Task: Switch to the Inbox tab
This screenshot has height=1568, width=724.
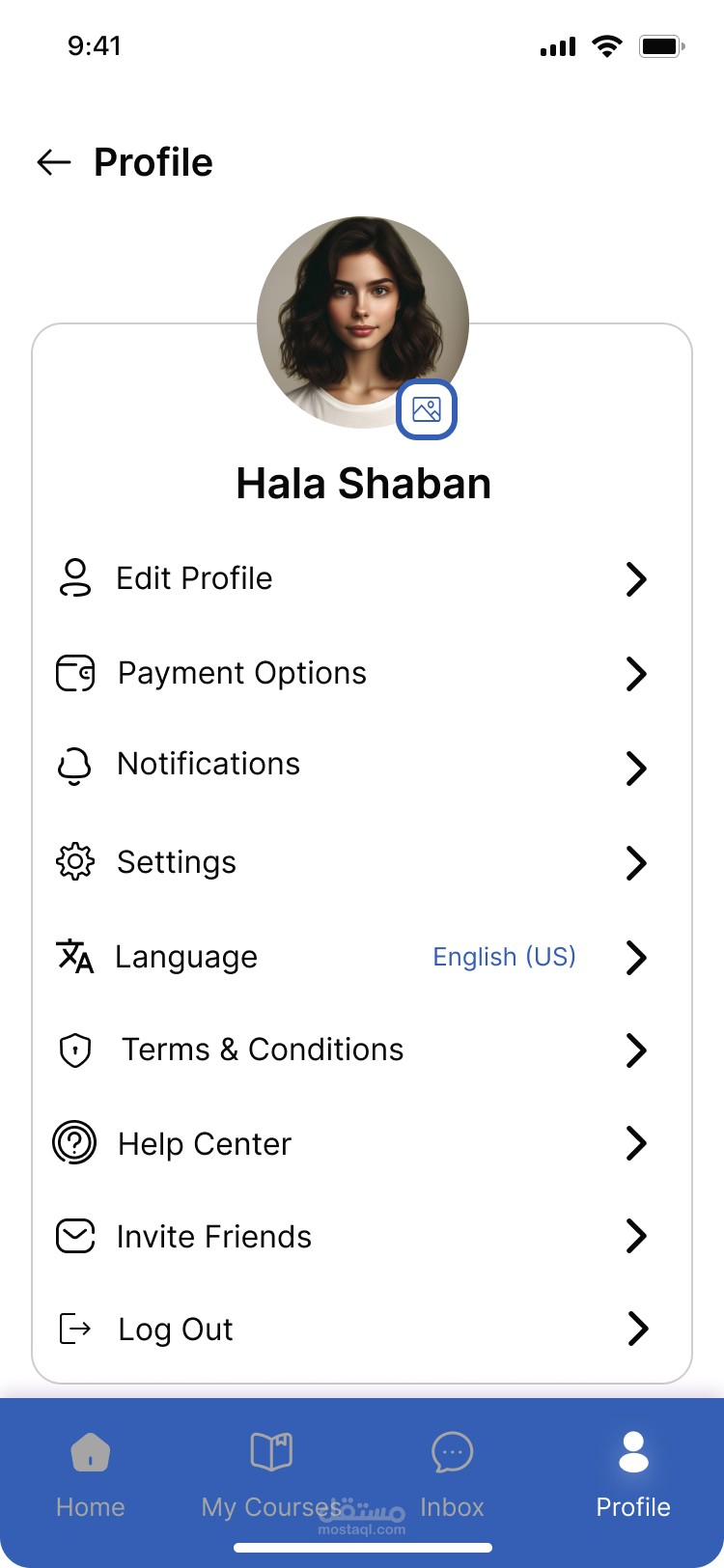Action: [452, 1473]
